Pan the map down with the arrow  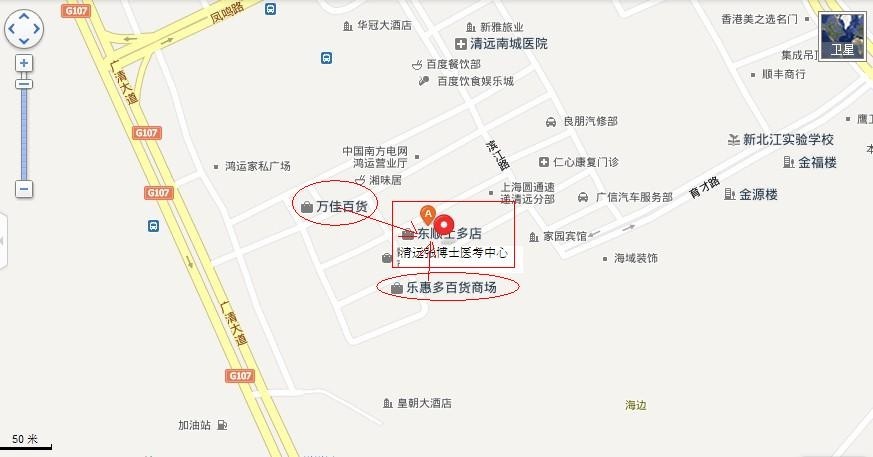(24, 42)
